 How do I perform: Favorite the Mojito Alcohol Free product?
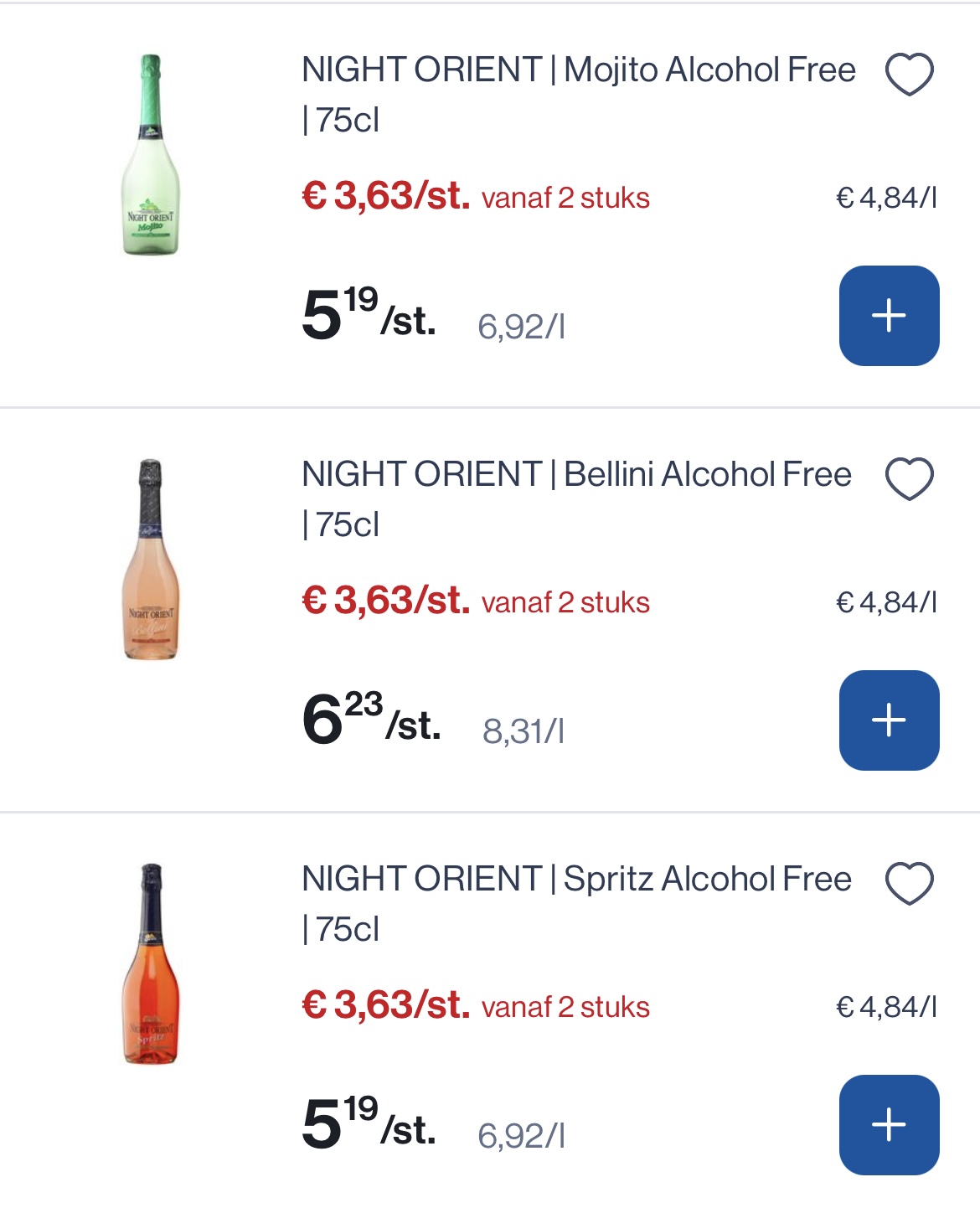910,76
